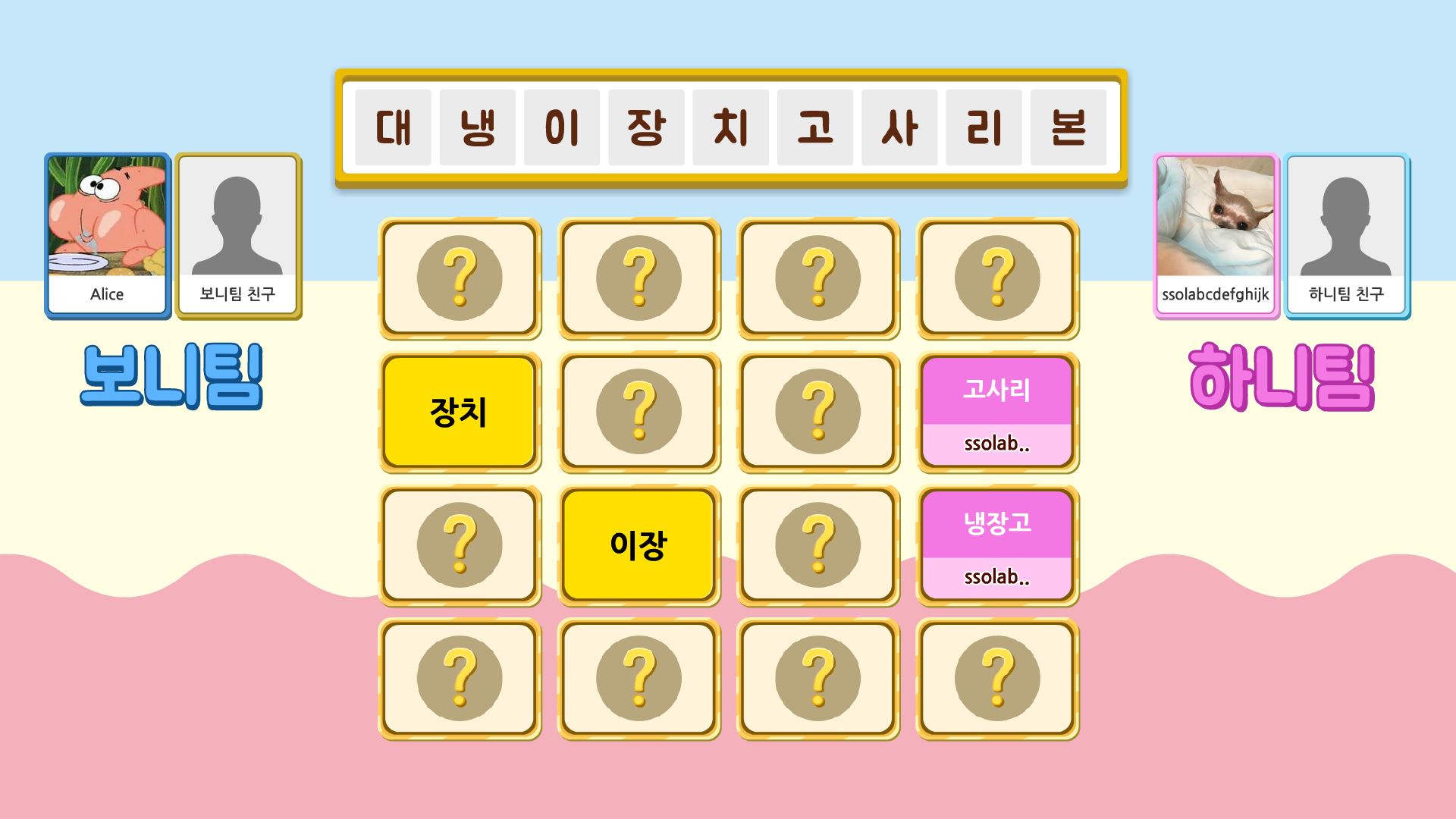
Task: Choose the 장 letter tile
Action: [x=646, y=127]
